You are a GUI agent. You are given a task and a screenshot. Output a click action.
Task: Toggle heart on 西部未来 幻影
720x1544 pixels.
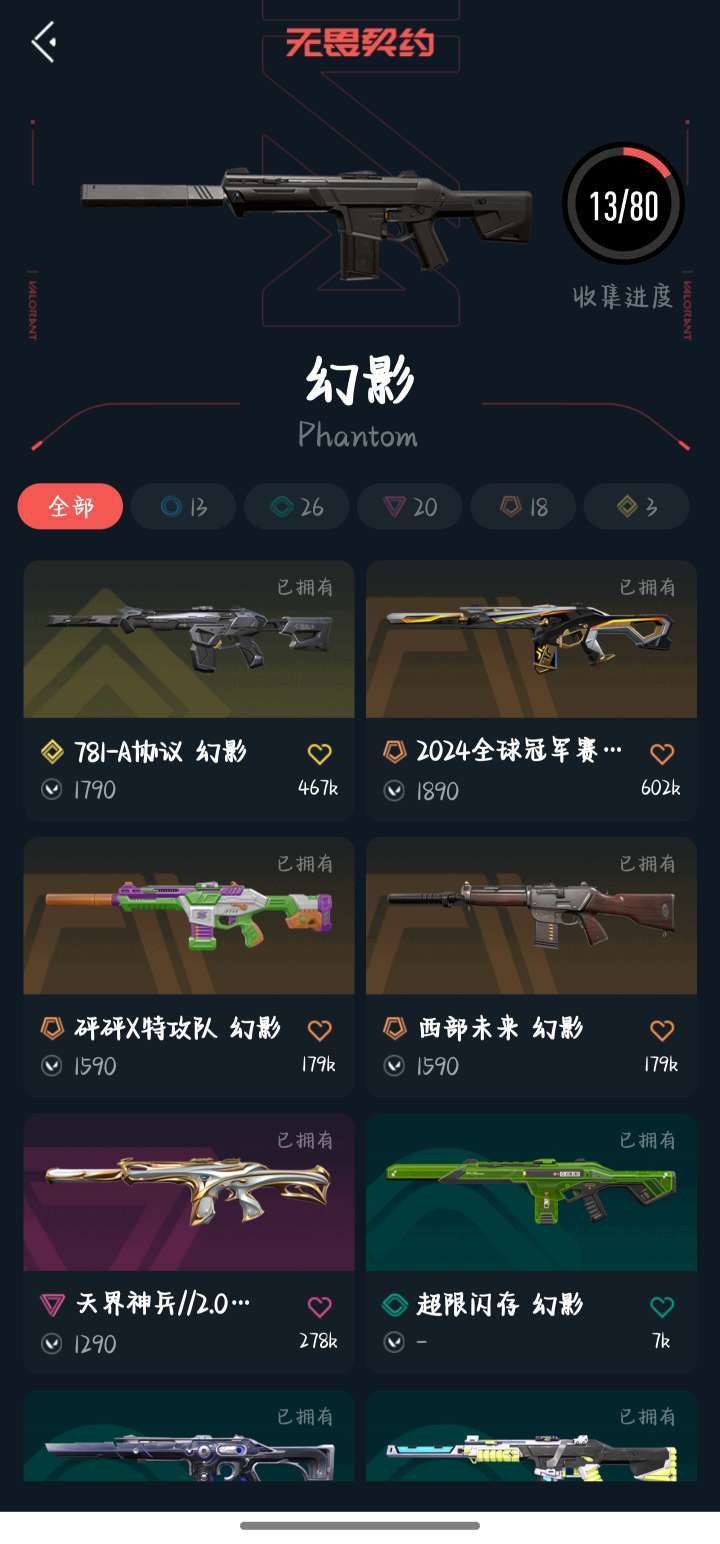click(x=663, y=1027)
